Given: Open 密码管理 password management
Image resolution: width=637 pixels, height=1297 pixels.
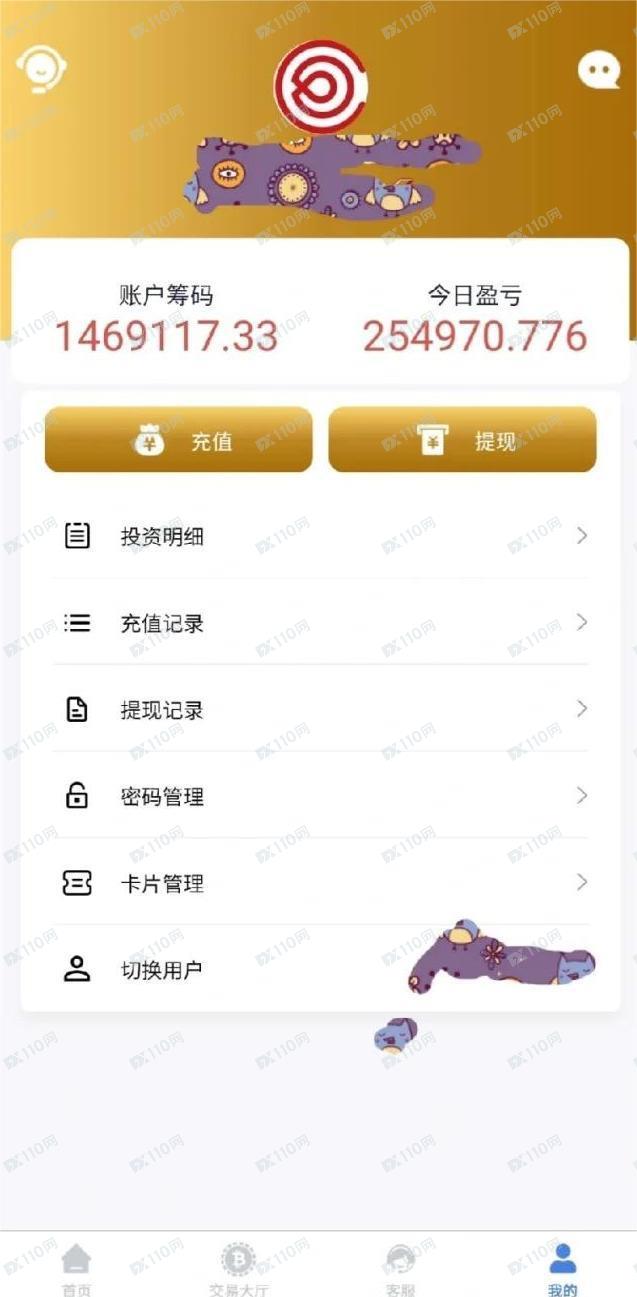Looking at the screenshot, I should (x=320, y=797).
